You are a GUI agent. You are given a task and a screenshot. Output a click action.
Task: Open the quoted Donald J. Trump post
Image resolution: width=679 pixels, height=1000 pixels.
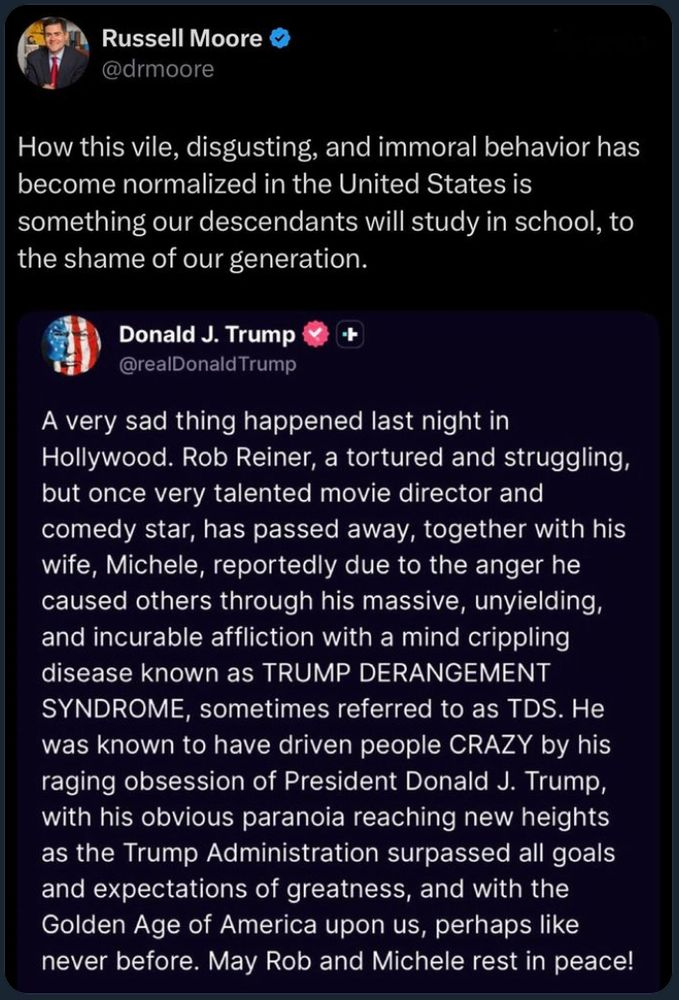point(338,680)
